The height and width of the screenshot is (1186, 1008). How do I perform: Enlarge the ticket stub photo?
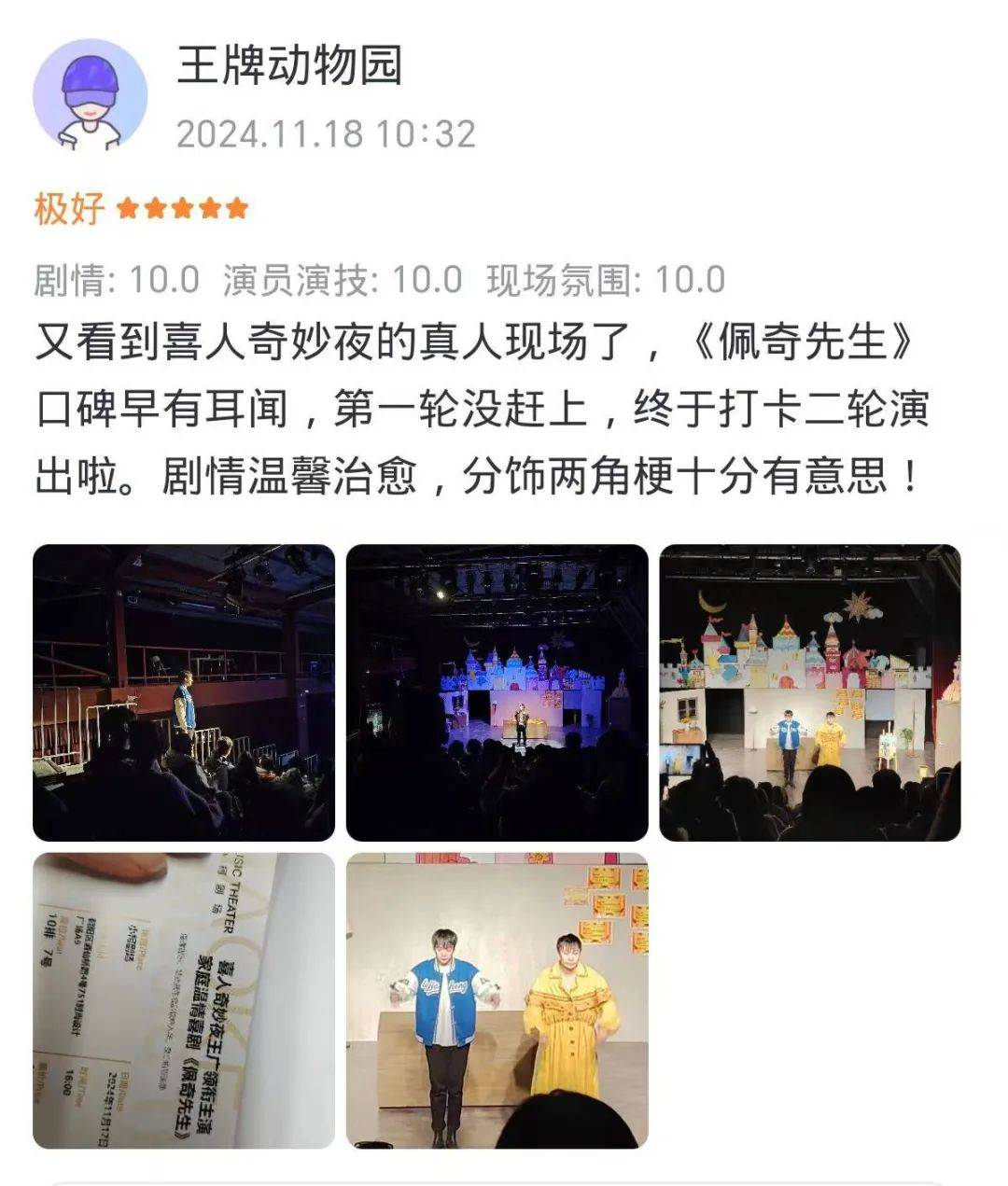coord(184,1000)
